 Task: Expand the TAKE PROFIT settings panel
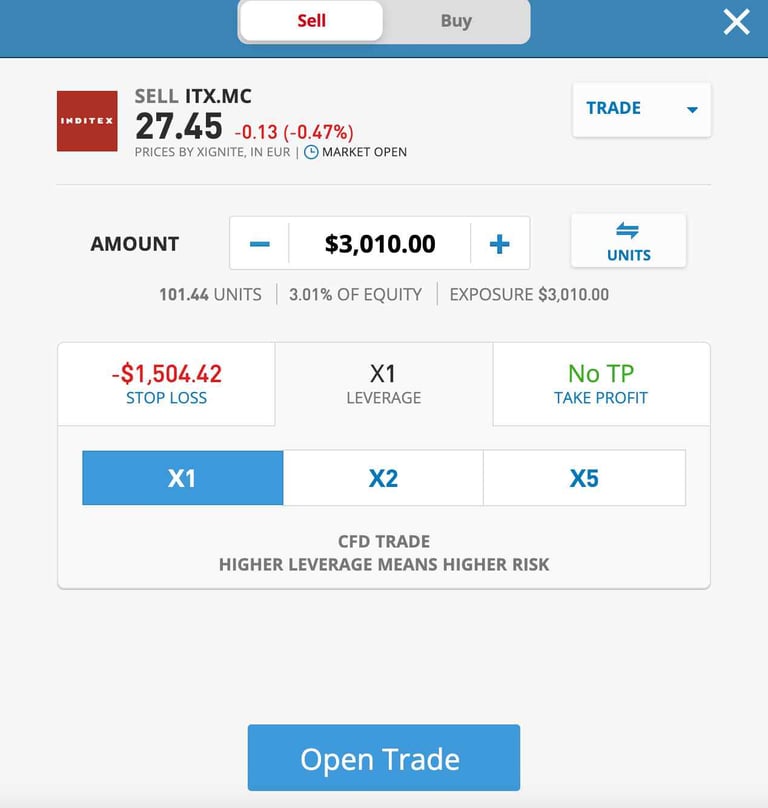coord(600,384)
